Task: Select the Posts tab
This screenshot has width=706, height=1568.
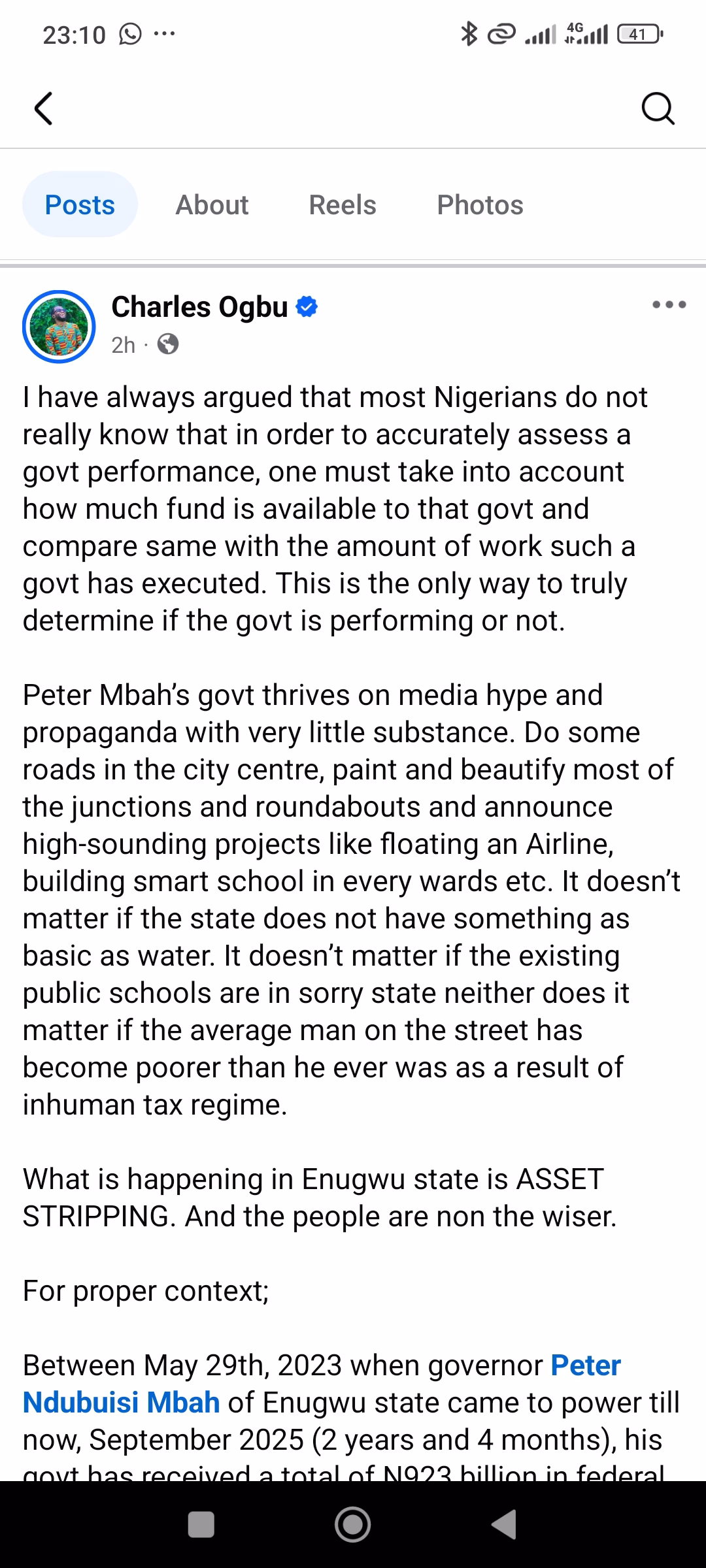Action: click(x=80, y=204)
